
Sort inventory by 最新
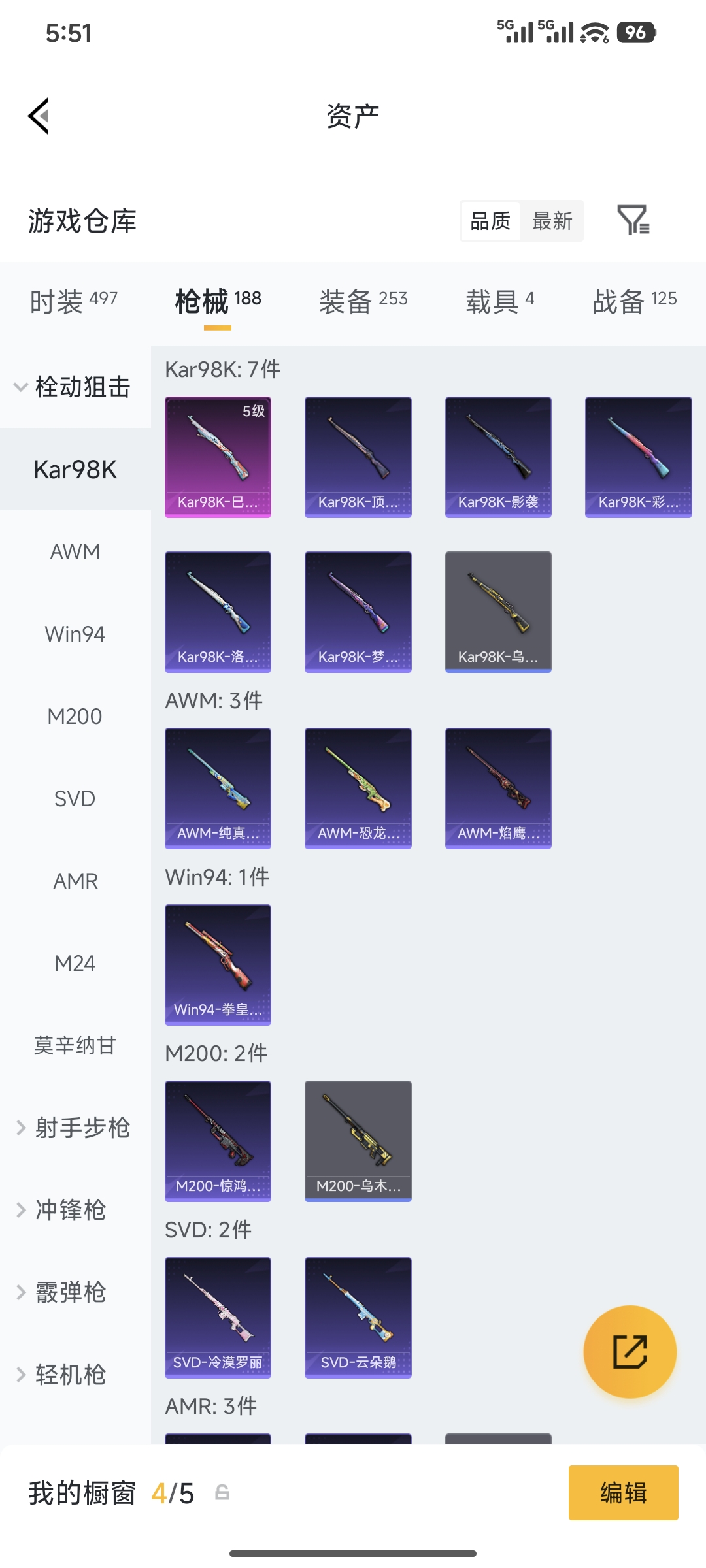tap(552, 221)
